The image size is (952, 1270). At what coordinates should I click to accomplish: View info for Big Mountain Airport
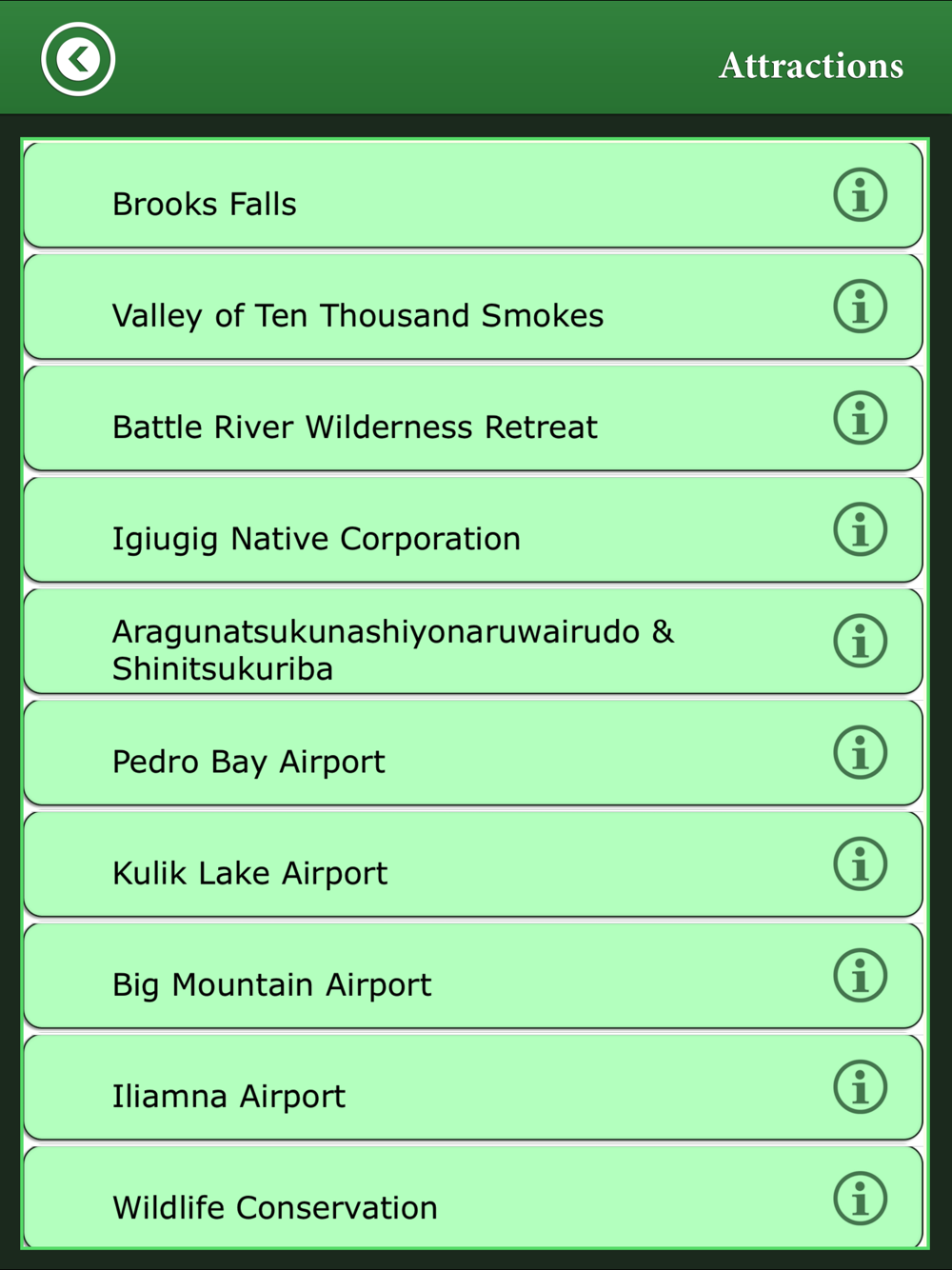click(x=860, y=976)
